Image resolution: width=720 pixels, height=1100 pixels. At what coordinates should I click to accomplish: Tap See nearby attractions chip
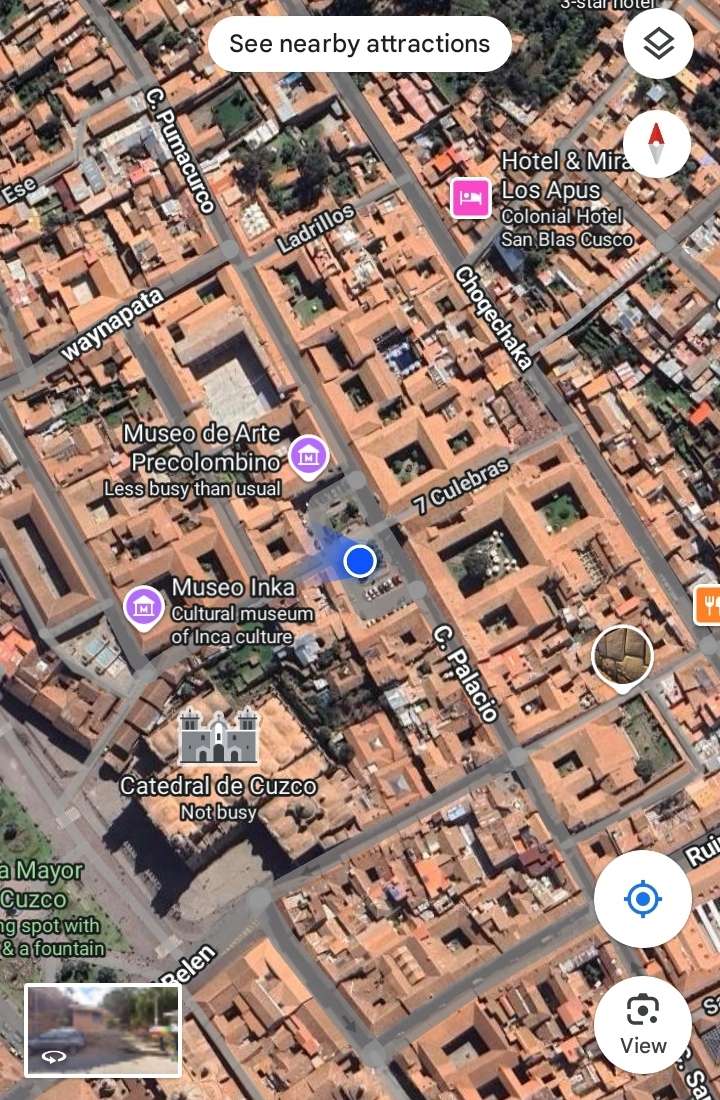[359, 44]
